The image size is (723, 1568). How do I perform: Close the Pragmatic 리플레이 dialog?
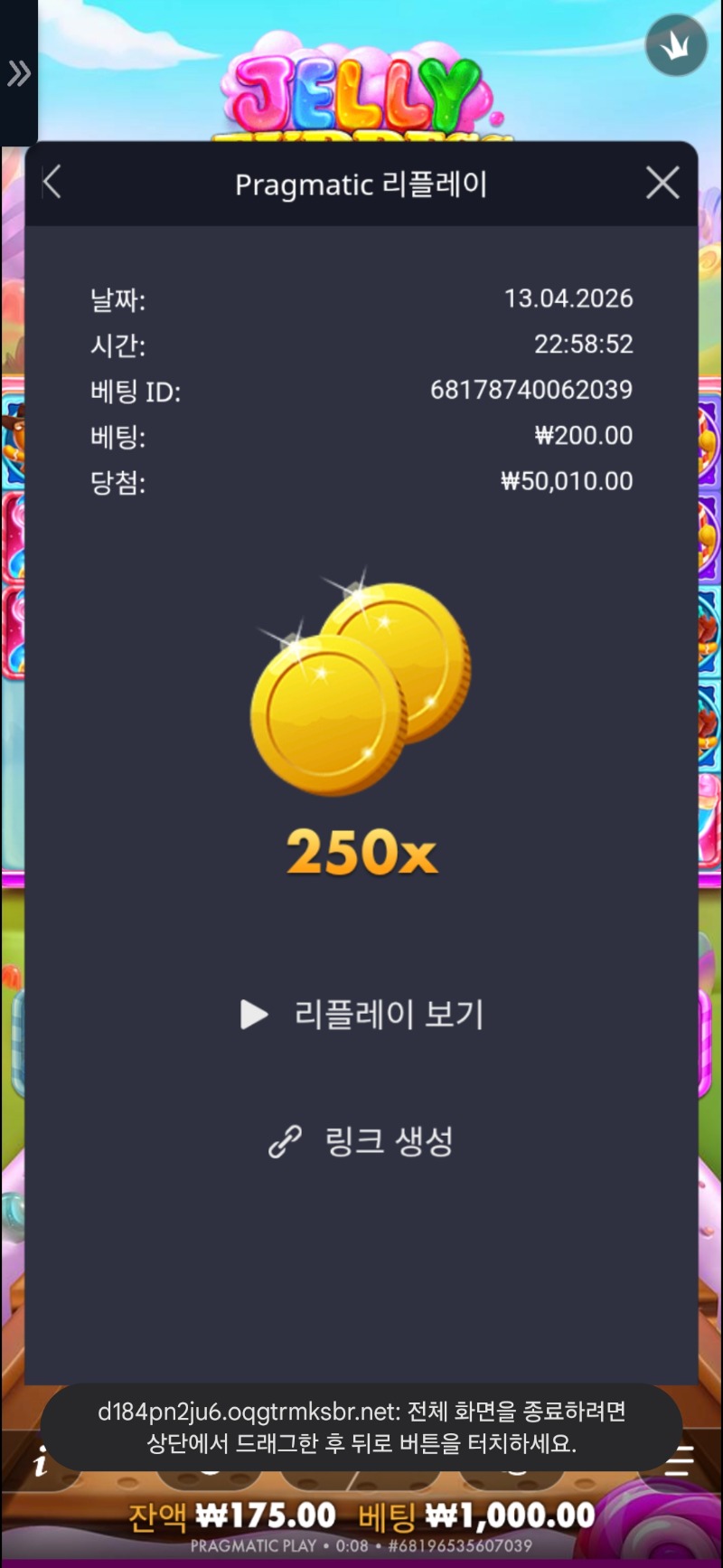point(662,183)
